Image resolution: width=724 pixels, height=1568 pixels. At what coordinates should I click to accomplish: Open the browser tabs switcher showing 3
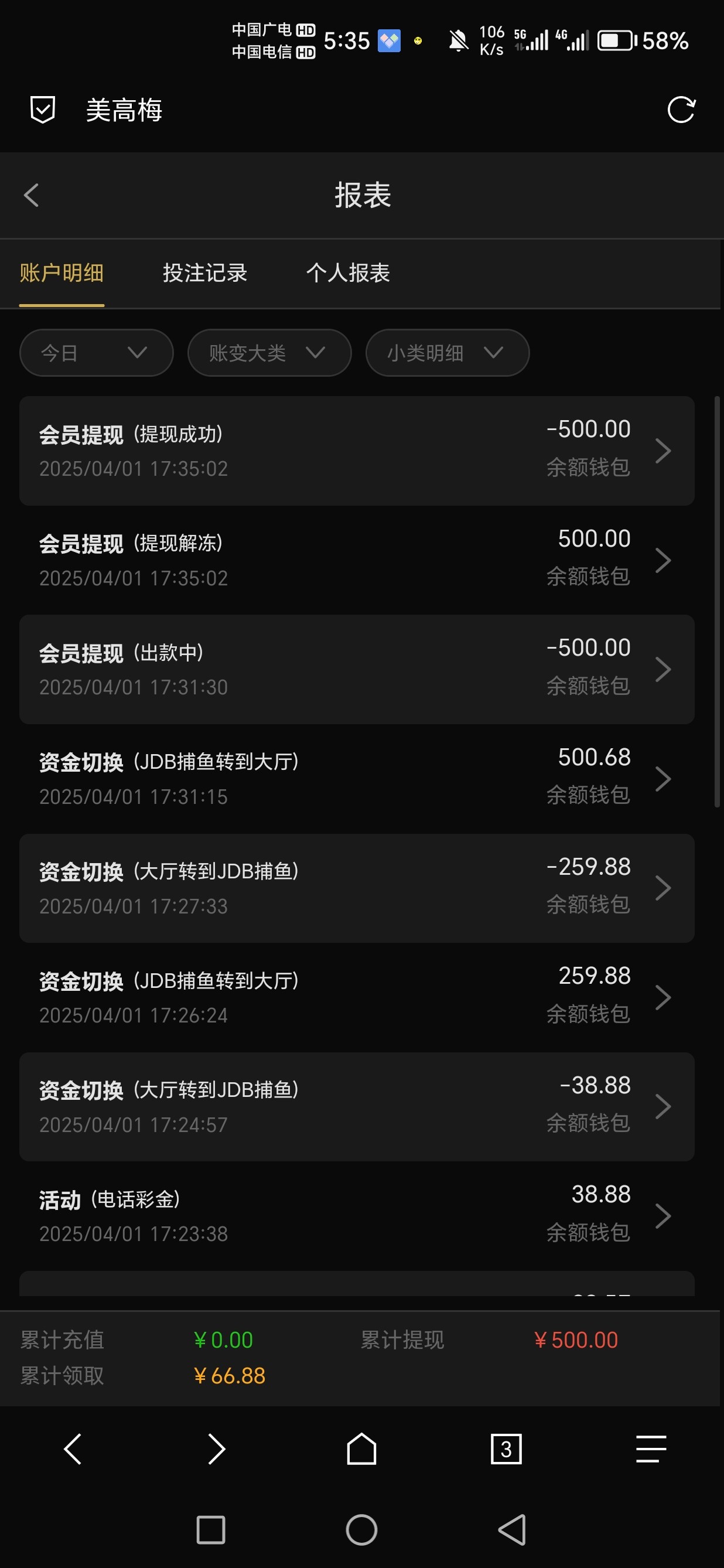coord(506,1448)
